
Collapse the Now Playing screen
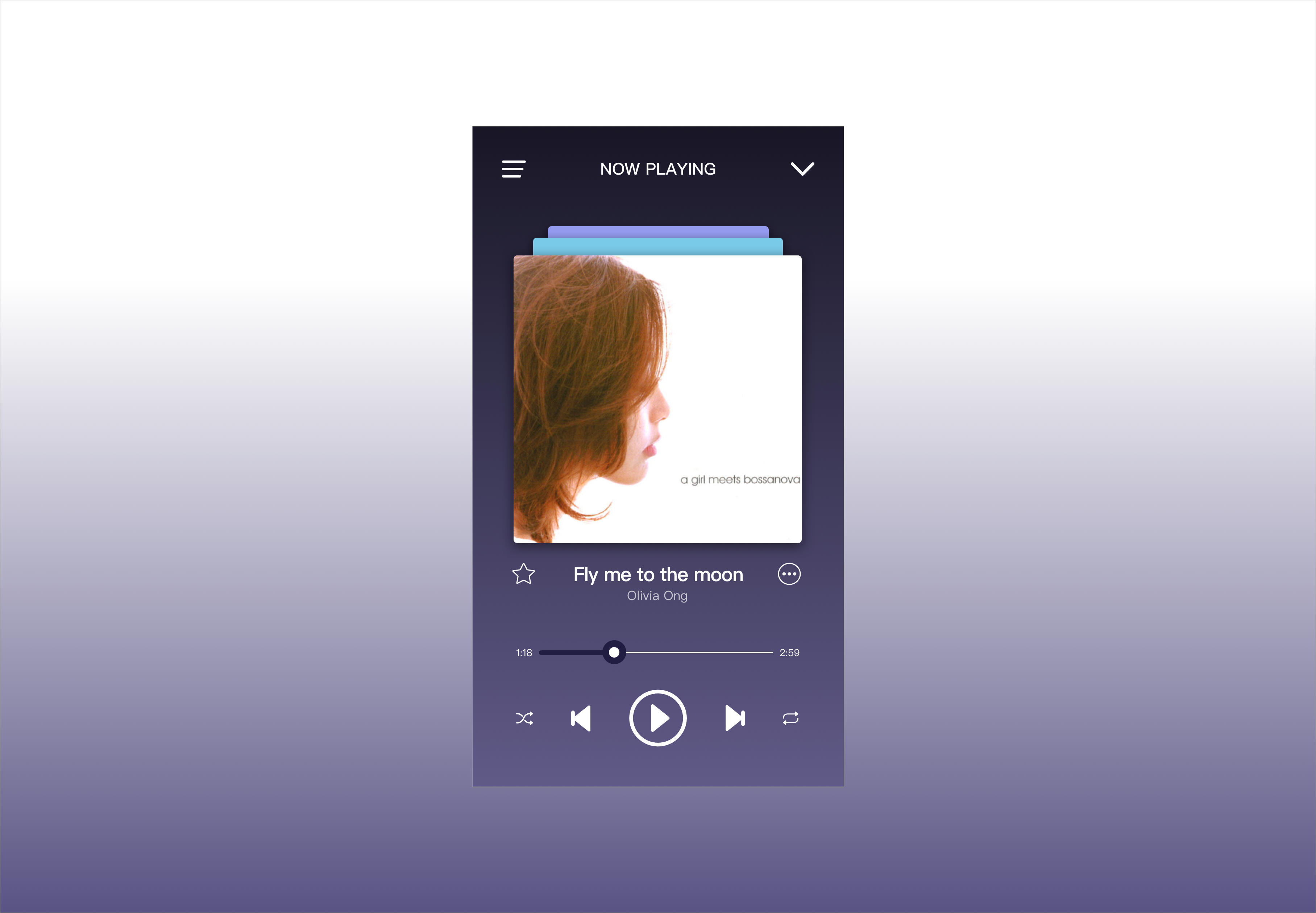point(802,169)
